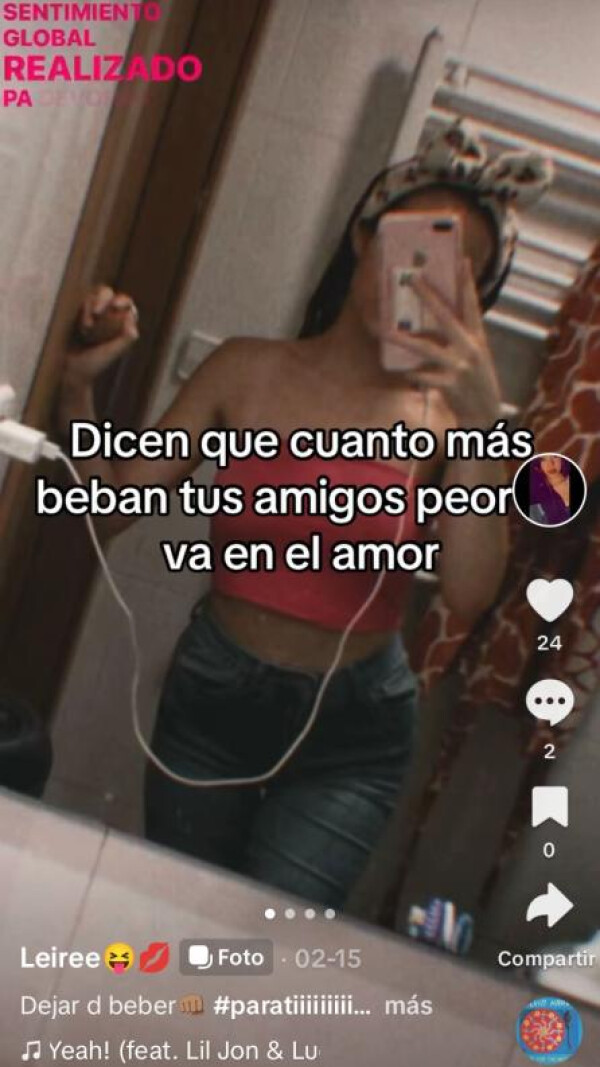Share this post via Compartir

coord(549,907)
